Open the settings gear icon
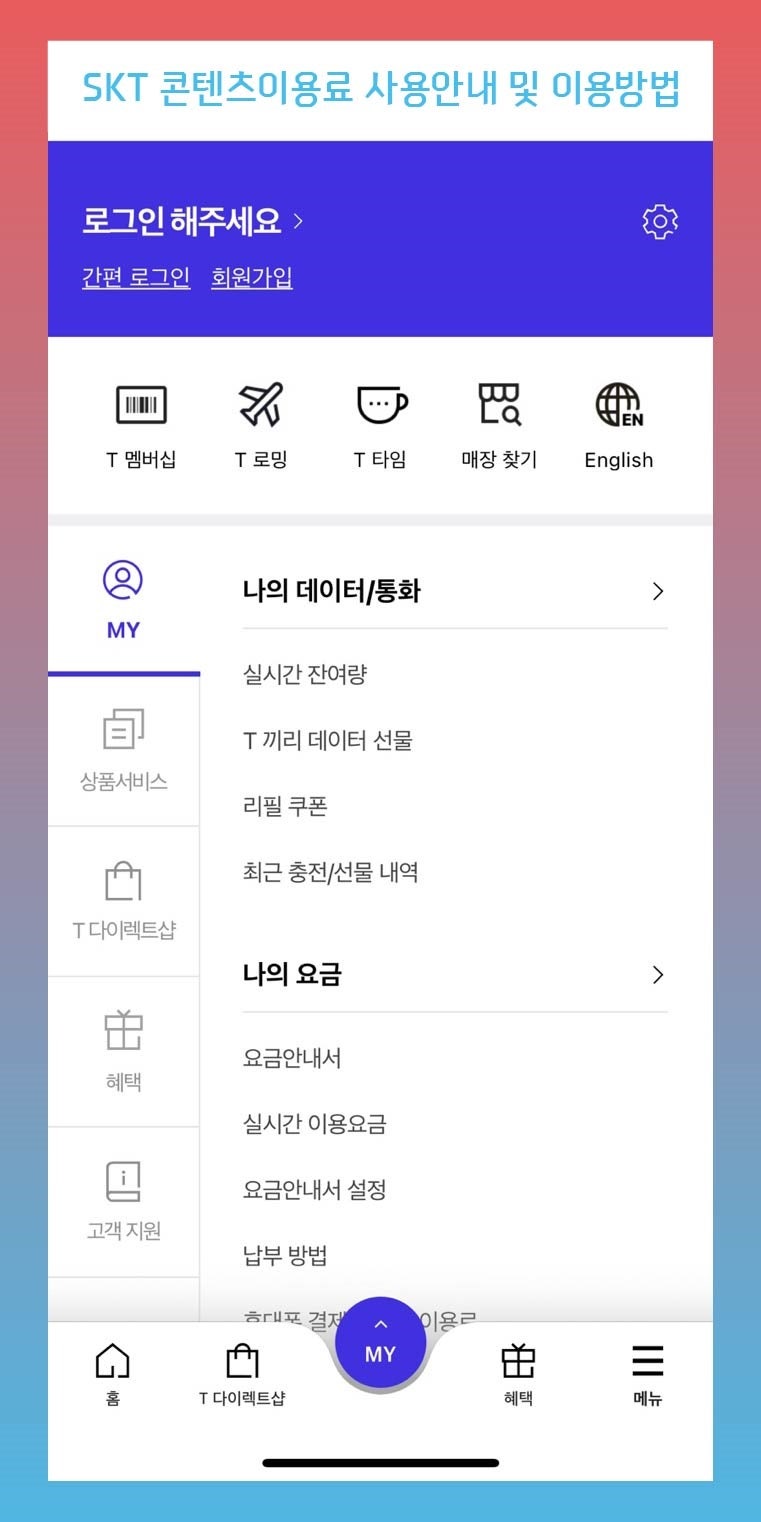The height and width of the screenshot is (1522, 761). pos(659,221)
